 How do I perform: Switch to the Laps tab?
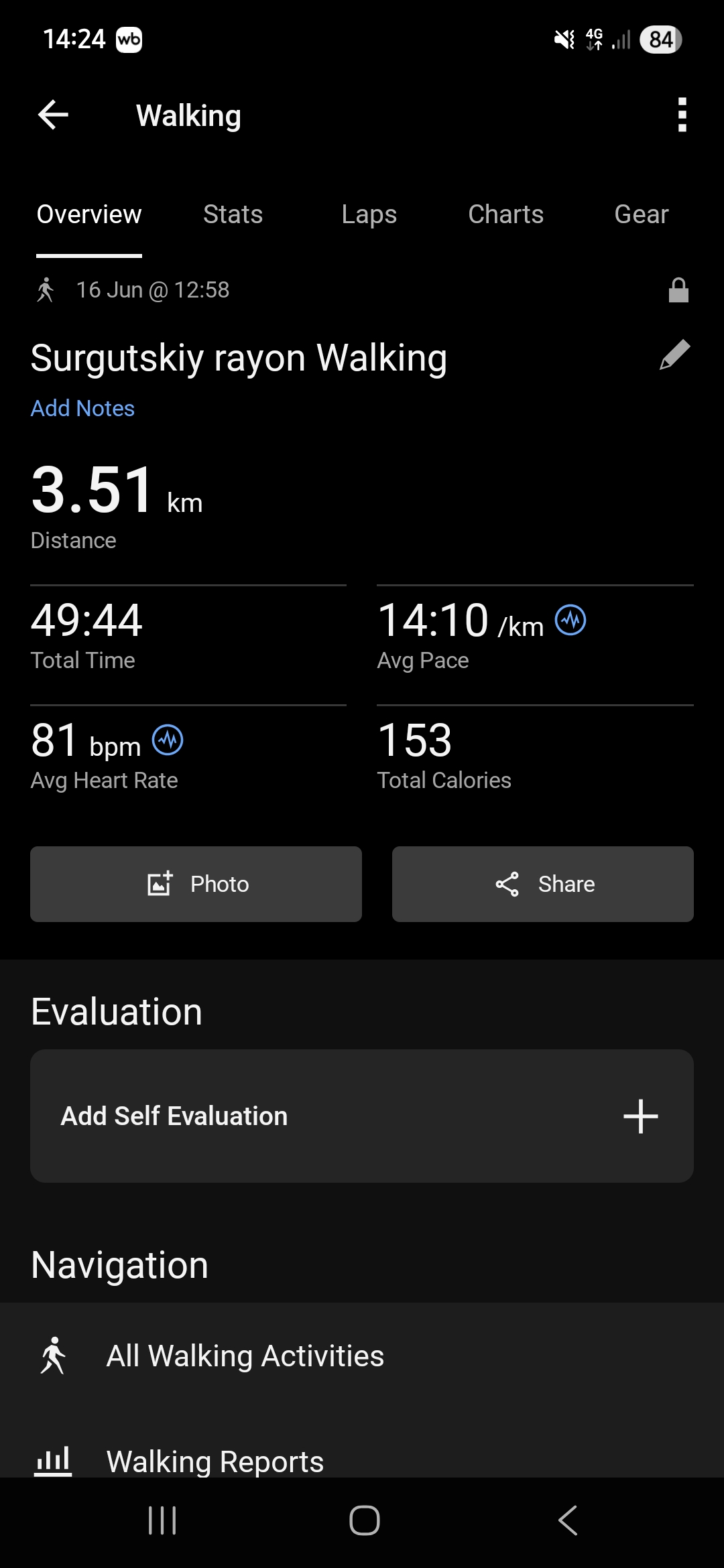(369, 214)
